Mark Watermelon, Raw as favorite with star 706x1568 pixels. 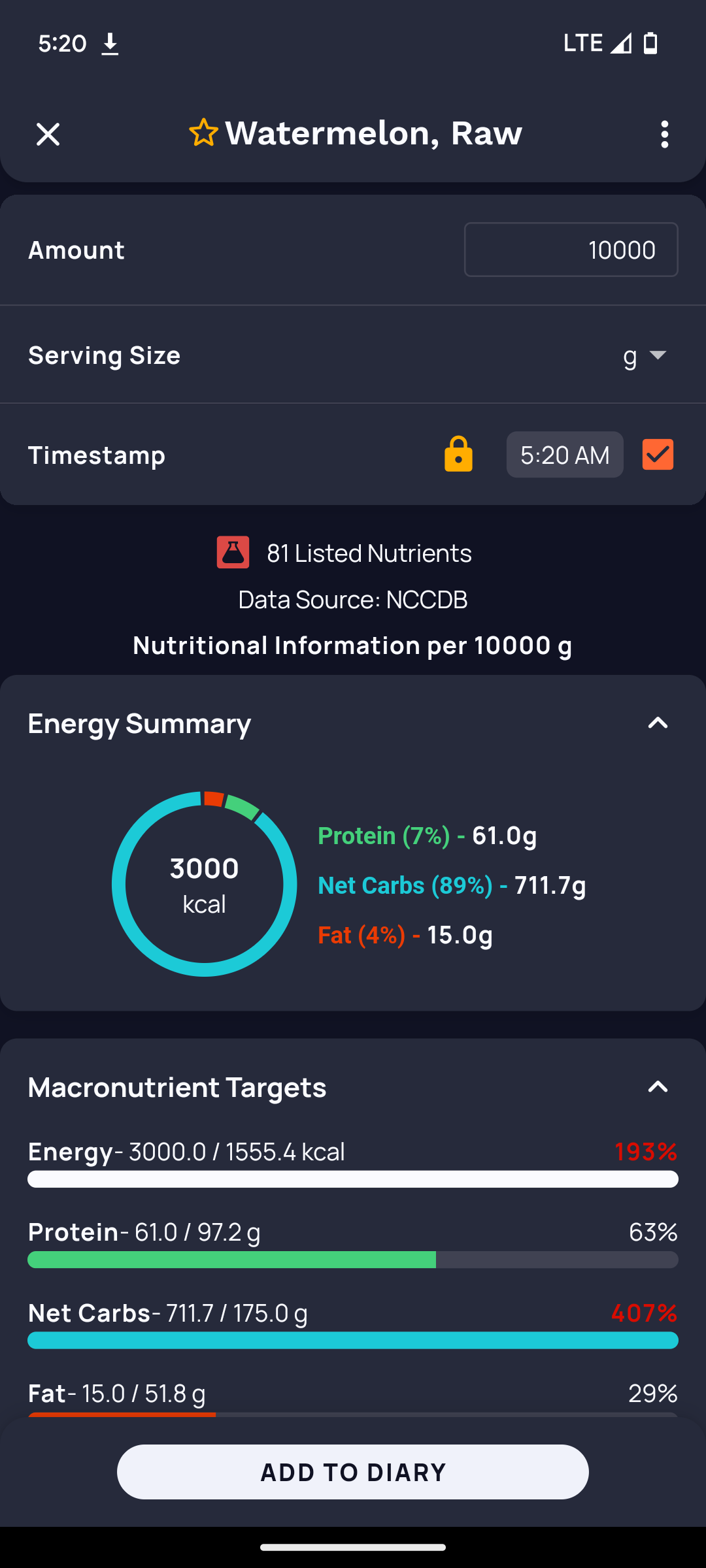[203, 133]
